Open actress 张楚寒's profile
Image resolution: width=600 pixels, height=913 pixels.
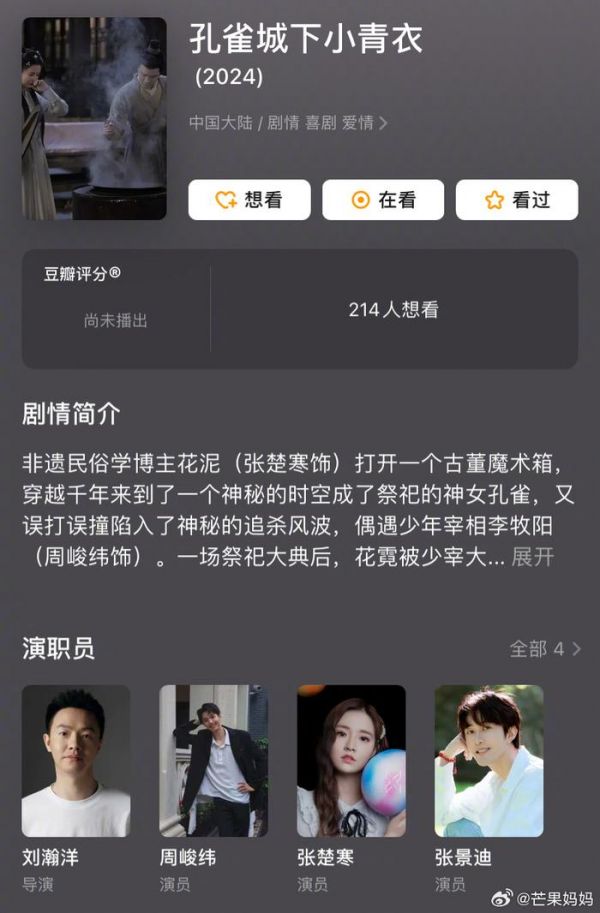[x=351, y=761]
